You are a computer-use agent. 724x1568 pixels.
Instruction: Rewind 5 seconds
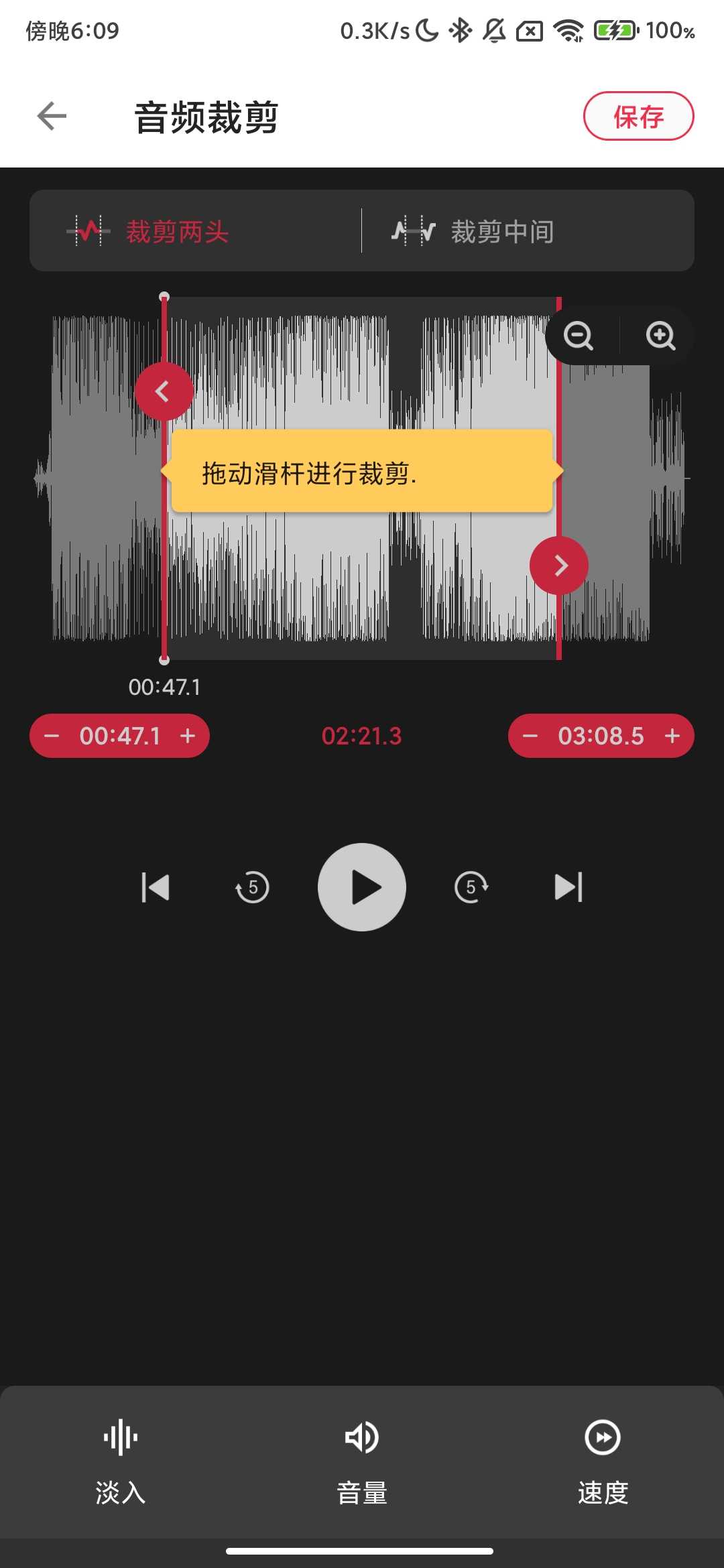(252, 887)
